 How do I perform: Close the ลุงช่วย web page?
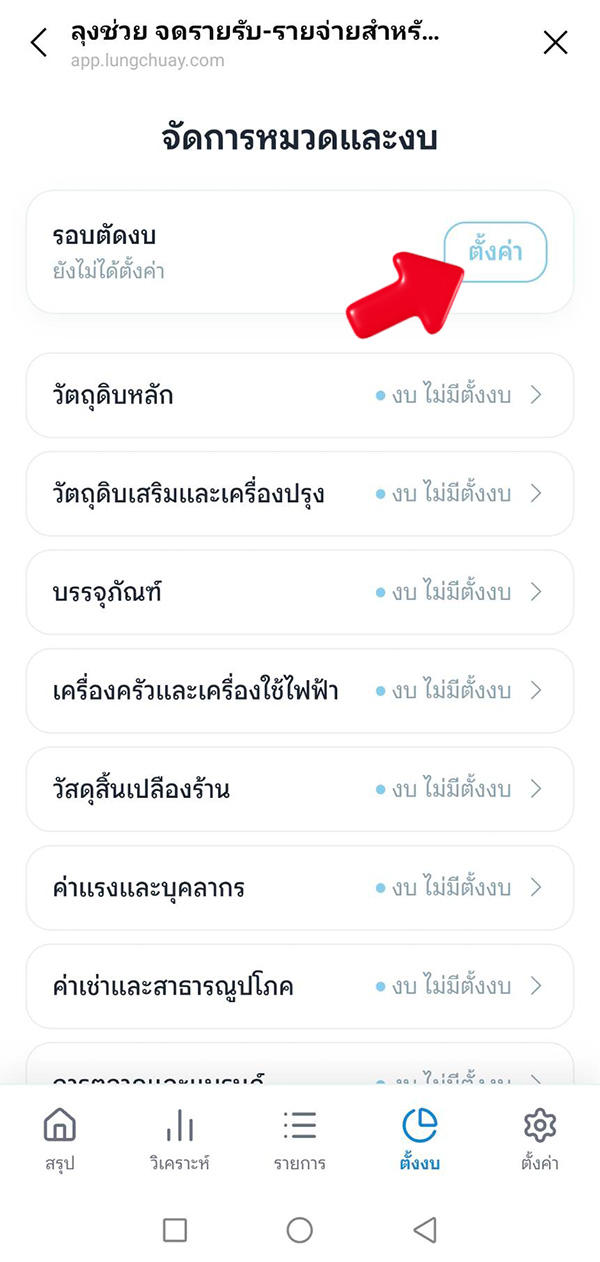[555, 42]
